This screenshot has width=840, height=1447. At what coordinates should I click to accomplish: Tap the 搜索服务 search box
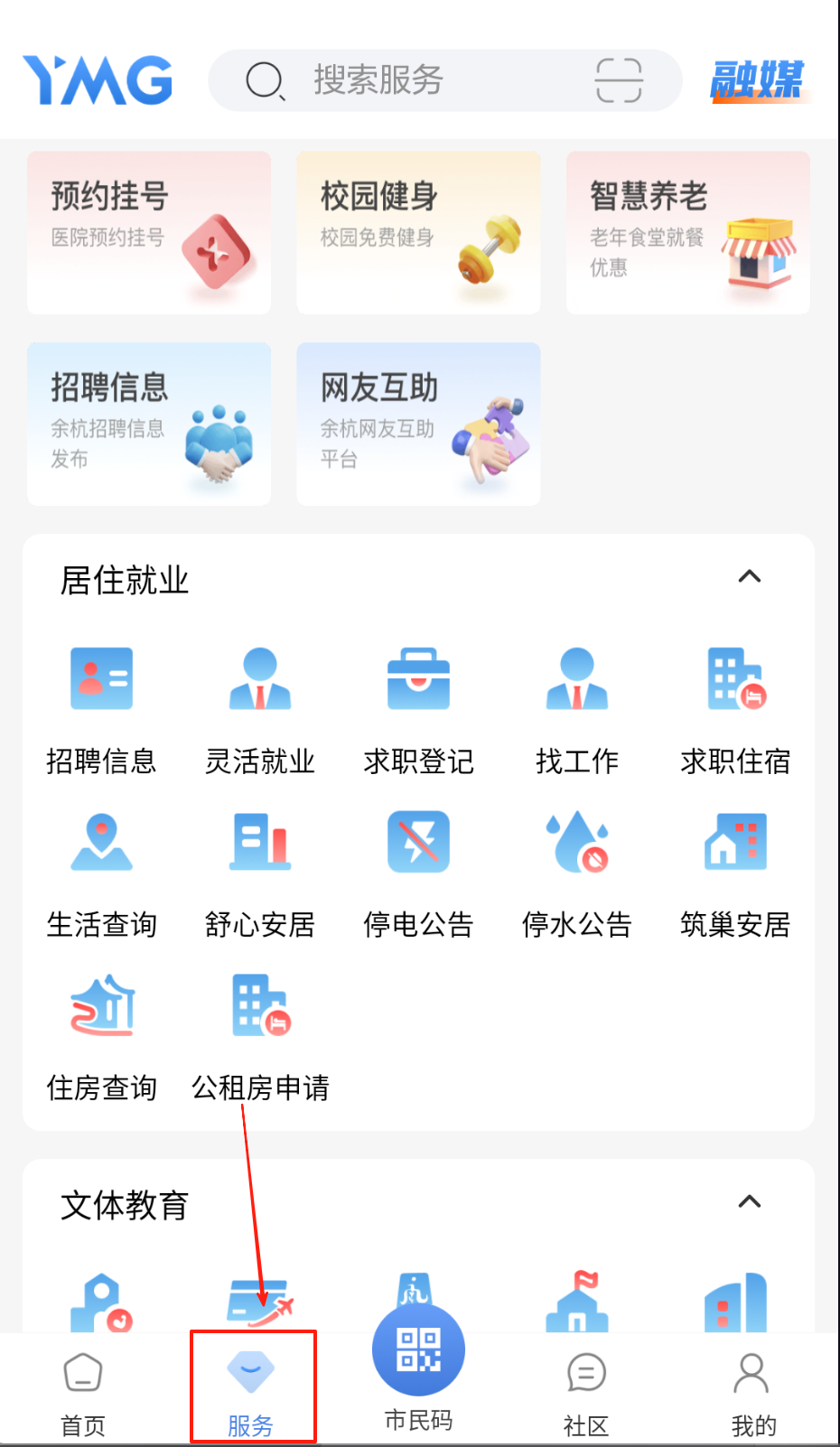click(406, 80)
